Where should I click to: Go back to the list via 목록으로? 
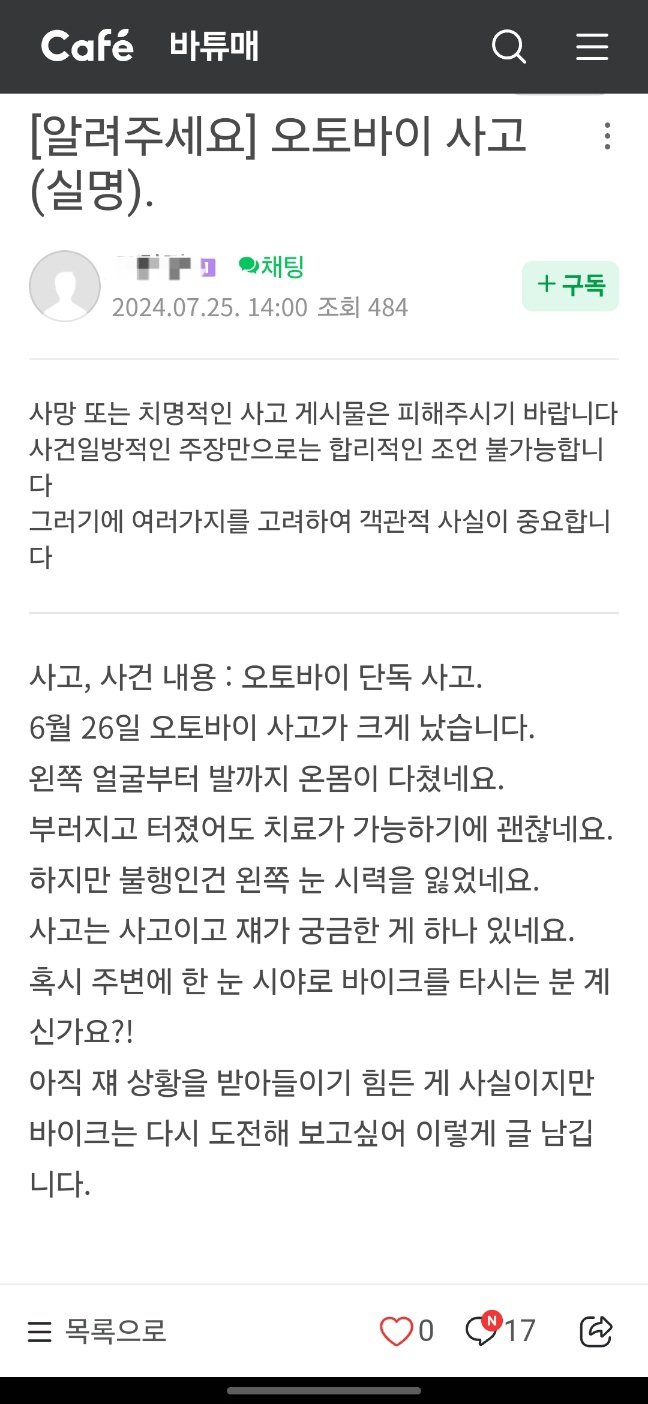[x=97, y=1331]
